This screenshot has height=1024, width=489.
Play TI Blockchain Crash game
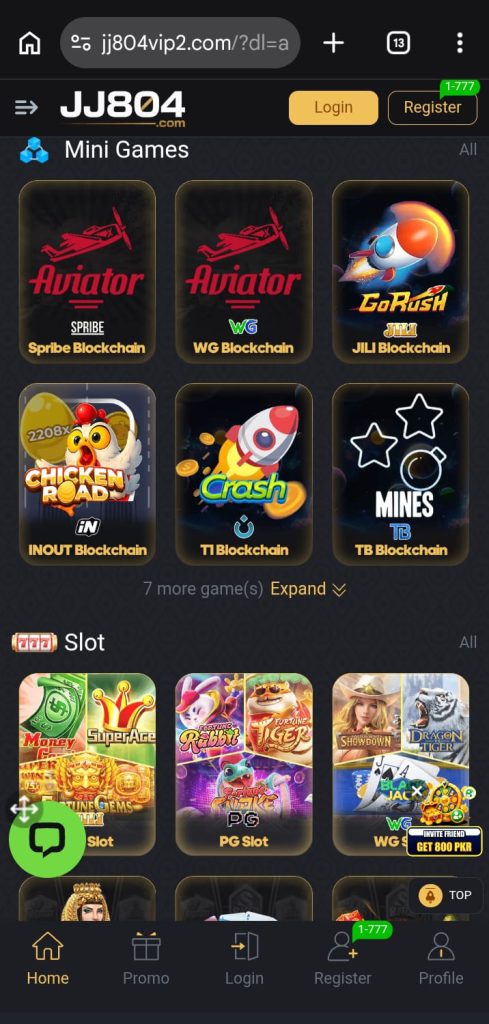point(244,474)
